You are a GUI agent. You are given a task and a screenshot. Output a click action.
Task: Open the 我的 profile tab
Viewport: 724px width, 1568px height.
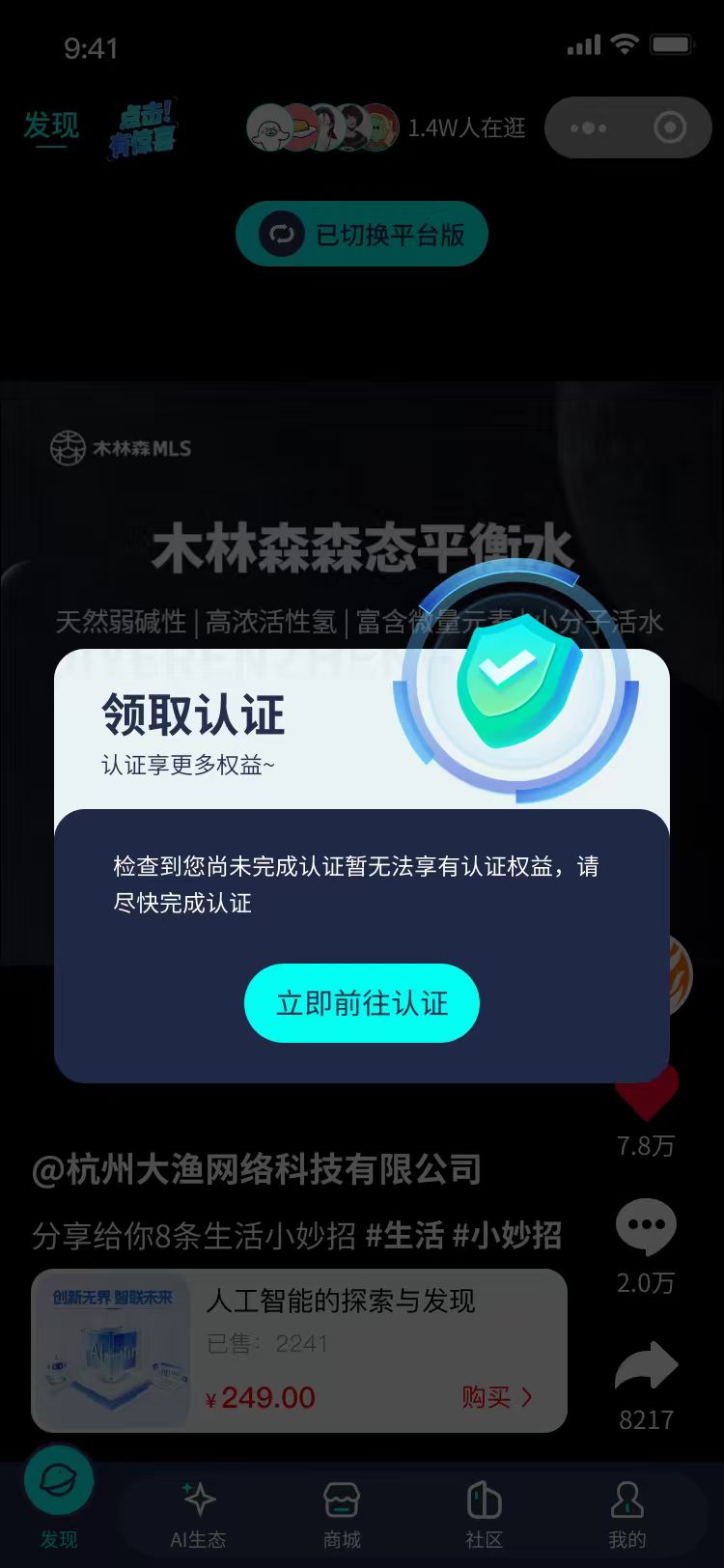(x=627, y=1514)
